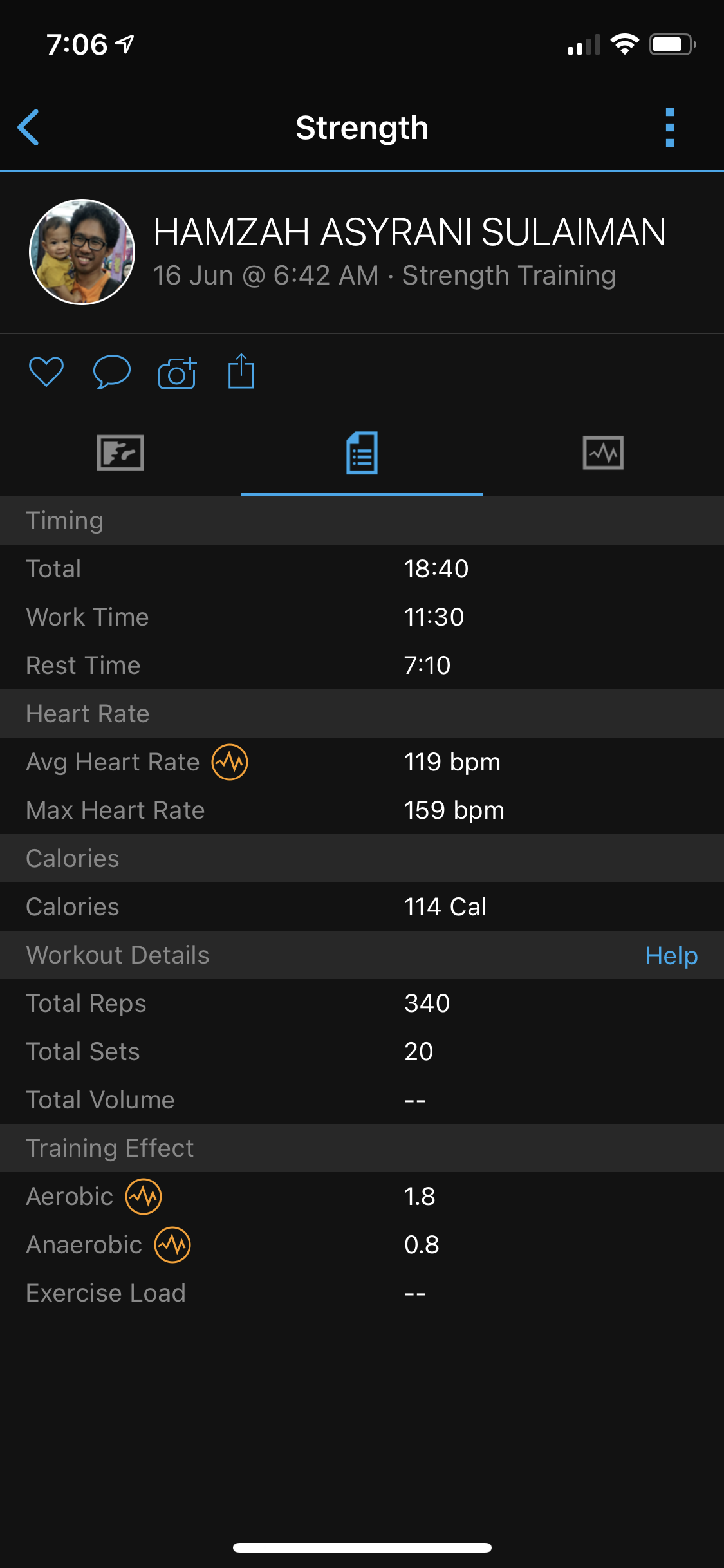Open the three-dot overflow menu
The image size is (724, 1568).
pos(669,127)
